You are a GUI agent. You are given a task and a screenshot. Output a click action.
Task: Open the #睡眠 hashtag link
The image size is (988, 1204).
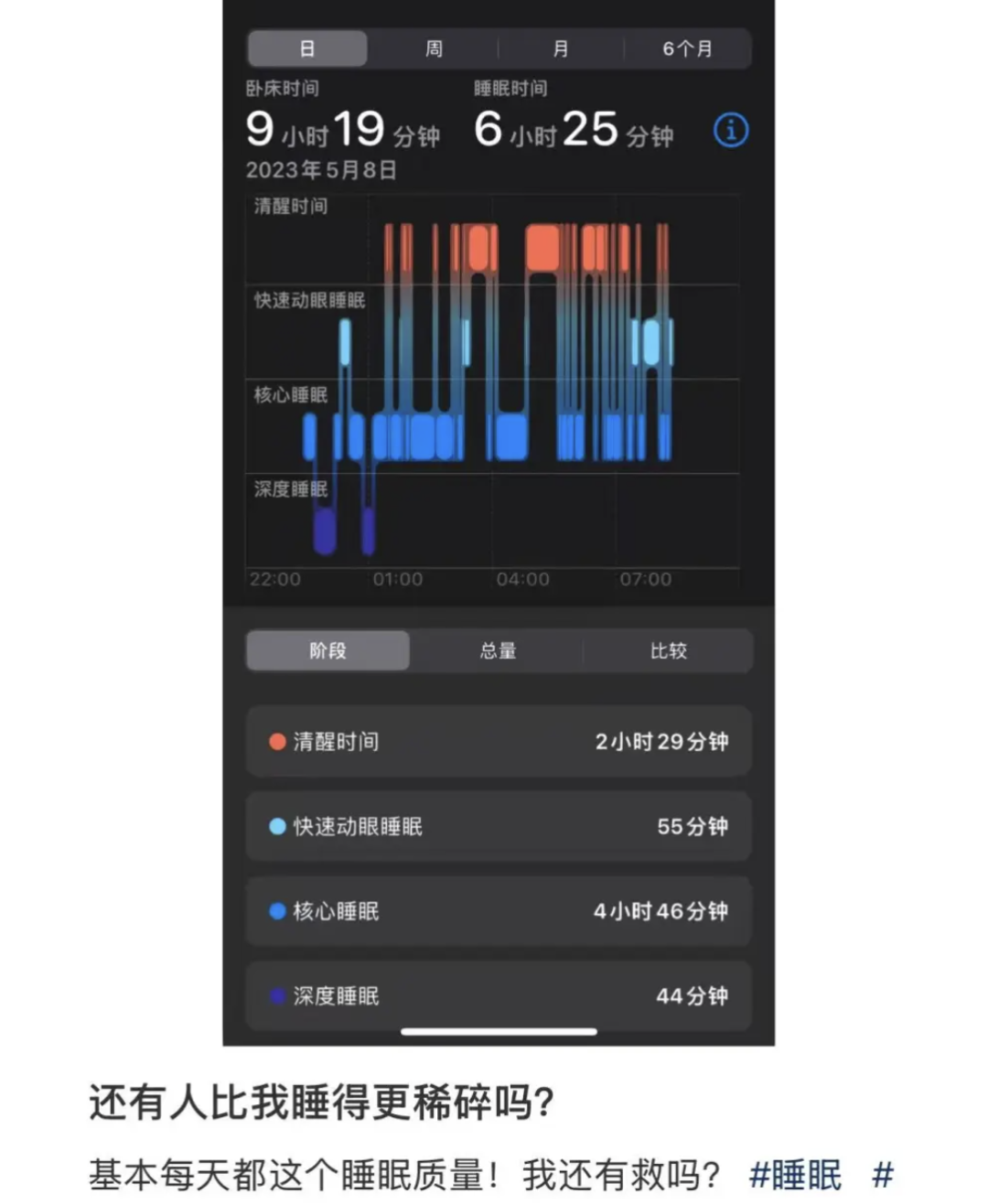[795, 1175]
